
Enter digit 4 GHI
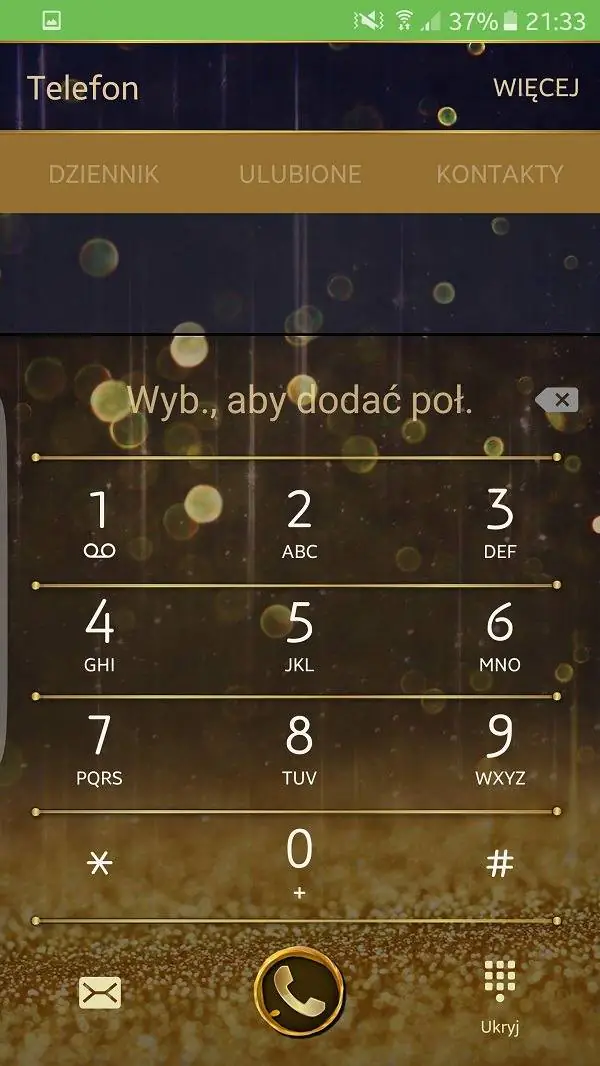click(100, 635)
